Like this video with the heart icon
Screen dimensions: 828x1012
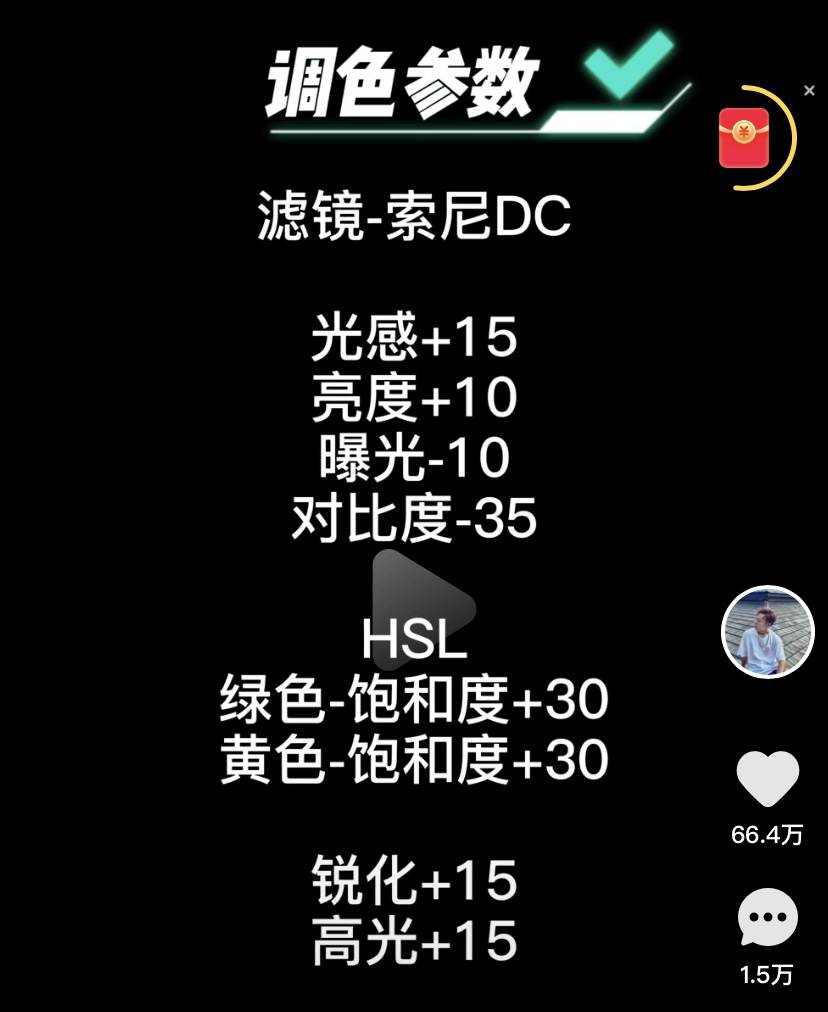coord(767,779)
